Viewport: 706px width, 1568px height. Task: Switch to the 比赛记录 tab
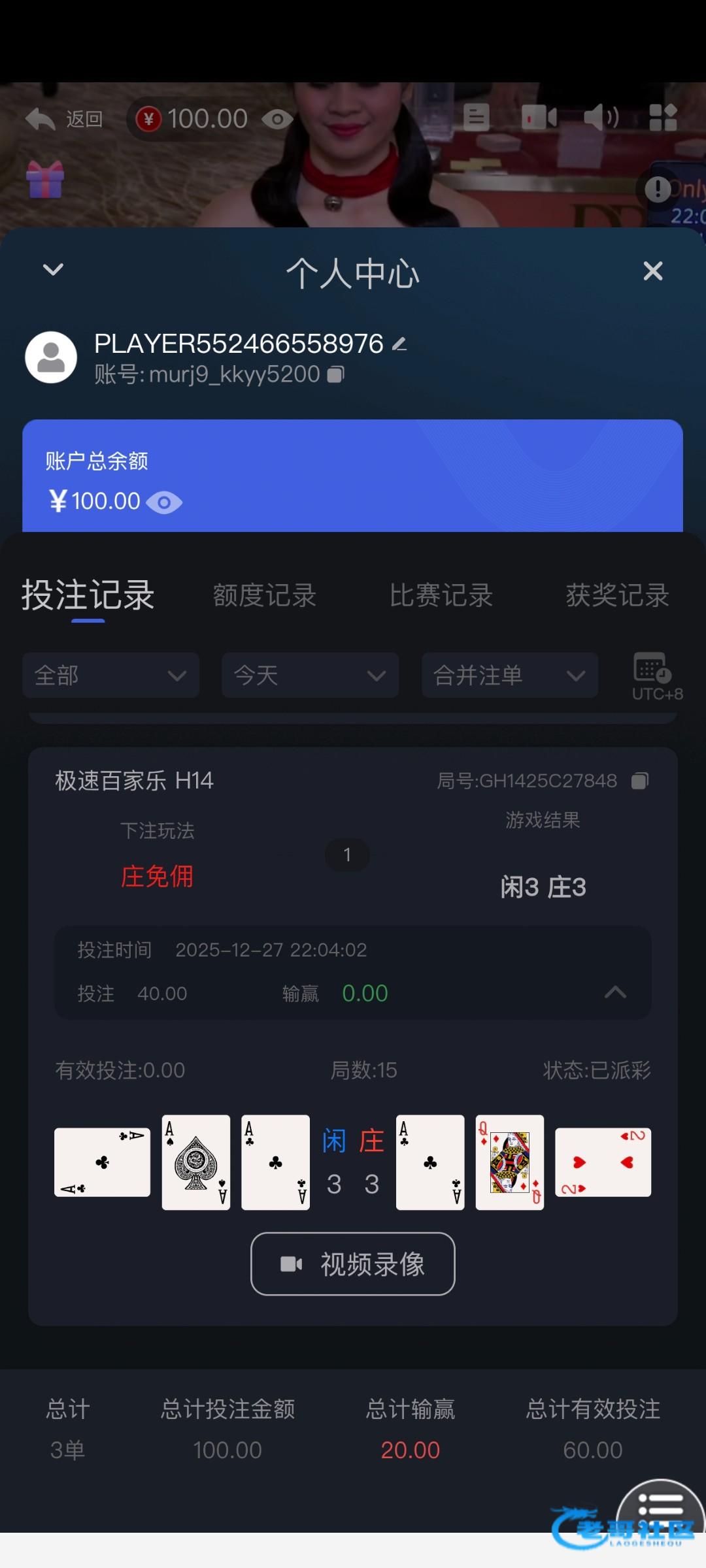441,595
